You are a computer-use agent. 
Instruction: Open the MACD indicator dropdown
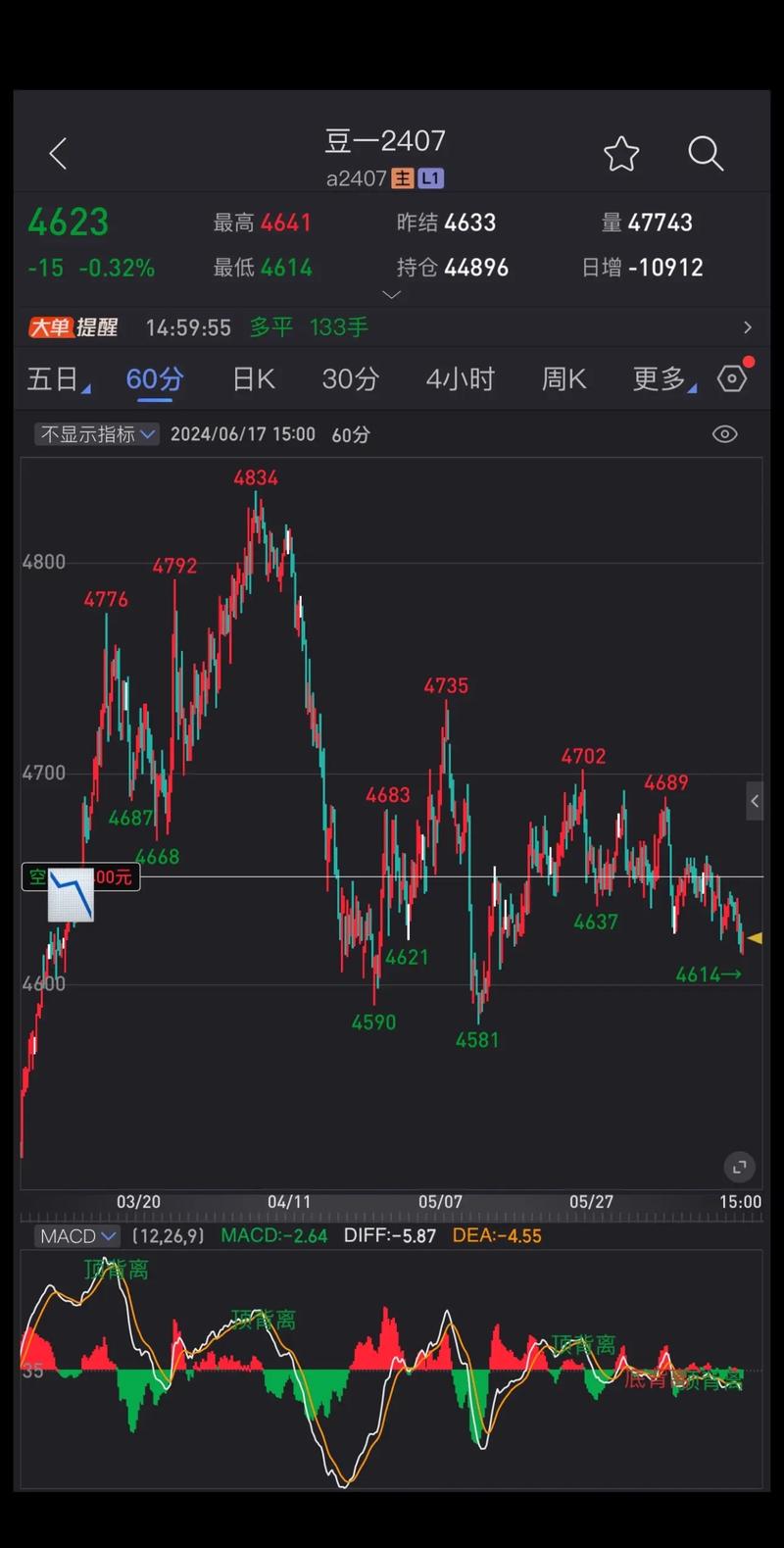[77, 1235]
